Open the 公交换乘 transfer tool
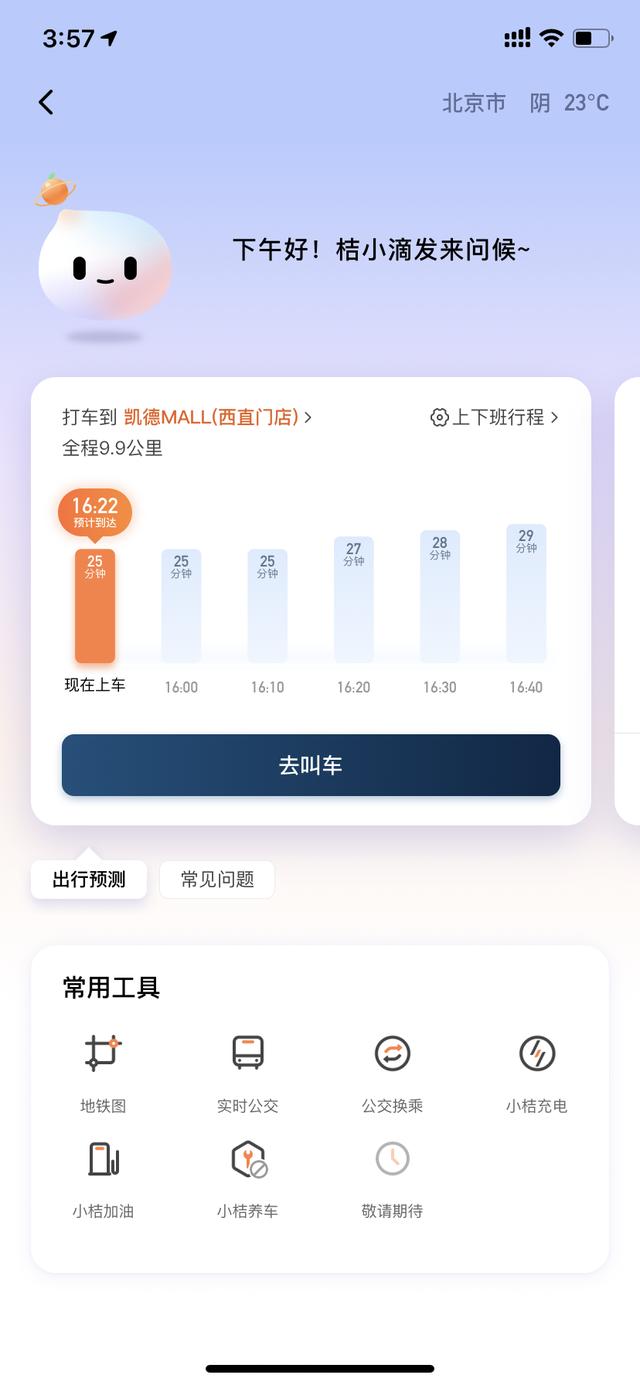640x1385 pixels. pos(392,1070)
